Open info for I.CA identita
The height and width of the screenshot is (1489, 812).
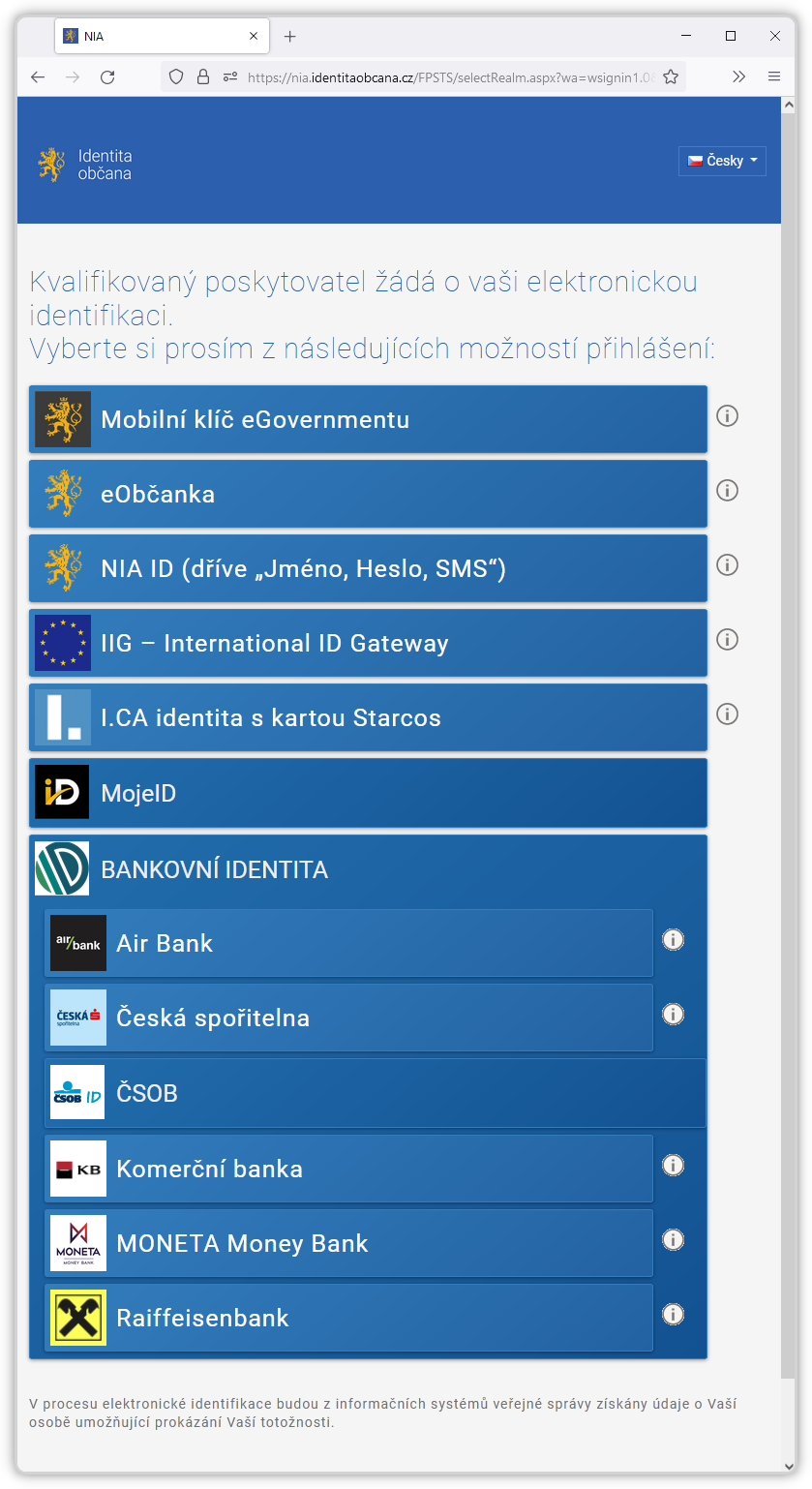pos(727,714)
